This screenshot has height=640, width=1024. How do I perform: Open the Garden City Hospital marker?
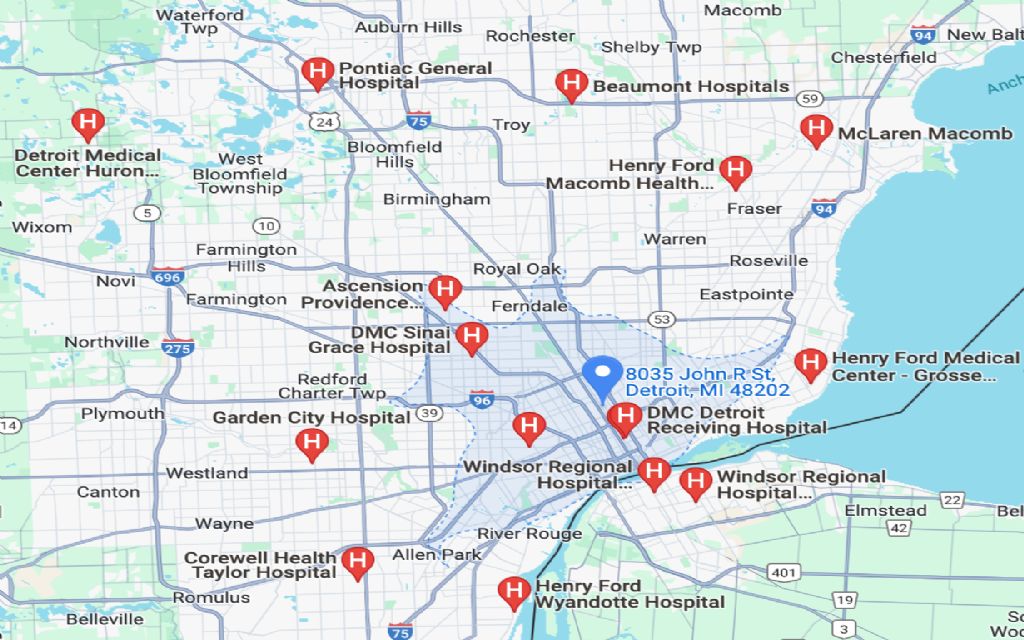(x=313, y=443)
